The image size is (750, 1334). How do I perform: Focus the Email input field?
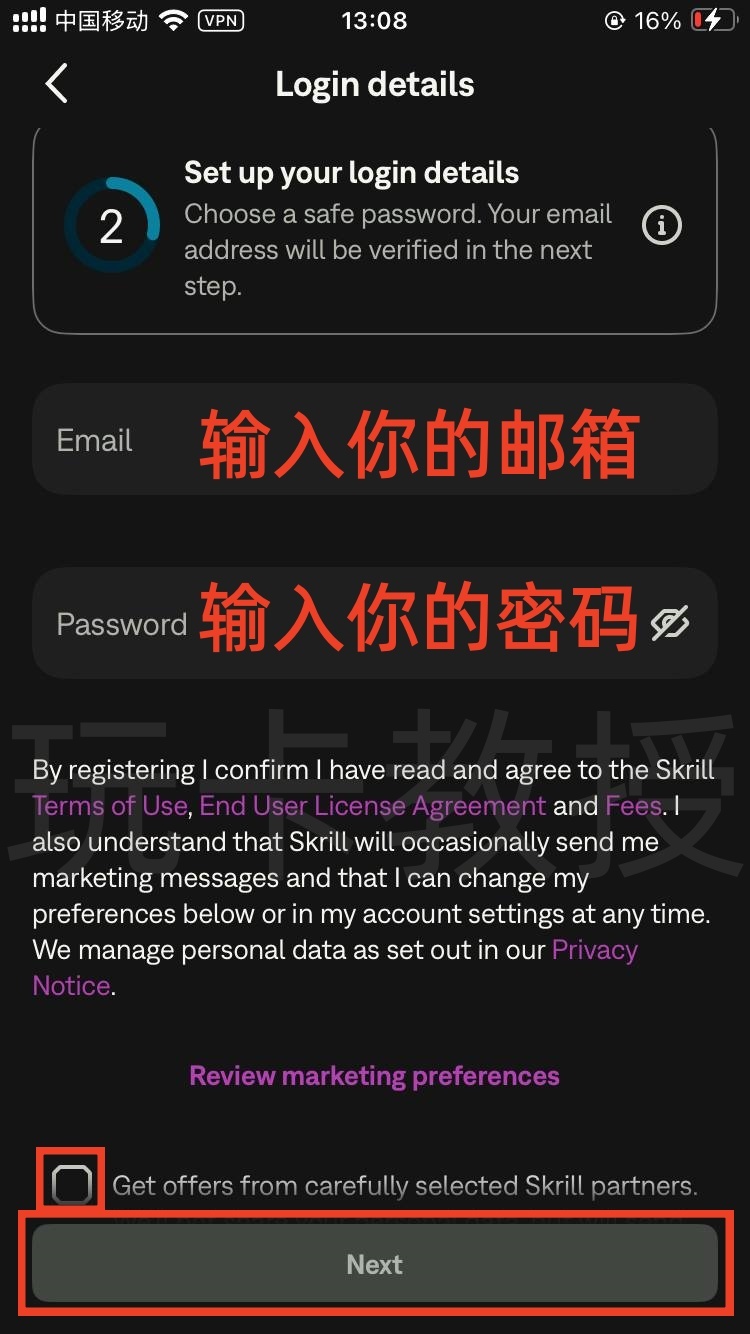pos(374,439)
